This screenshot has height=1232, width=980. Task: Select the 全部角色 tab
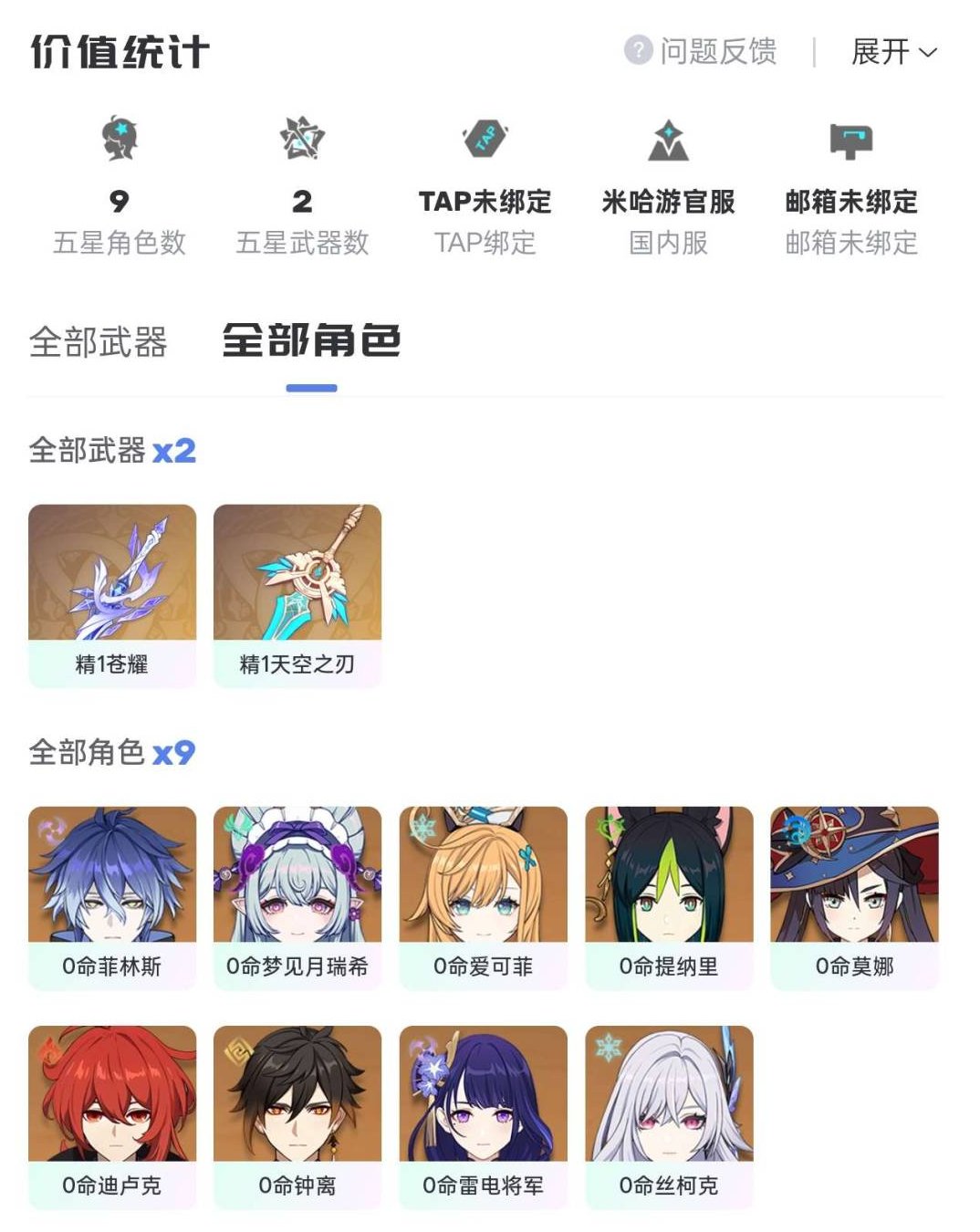(311, 342)
